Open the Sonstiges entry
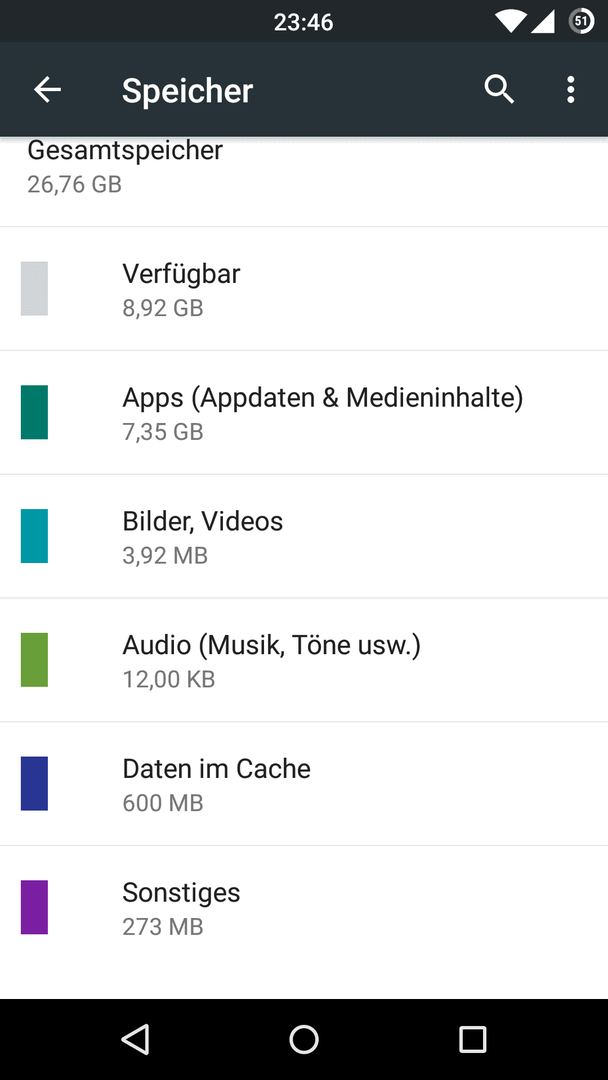Image resolution: width=608 pixels, height=1080 pixels. [304, 907]
